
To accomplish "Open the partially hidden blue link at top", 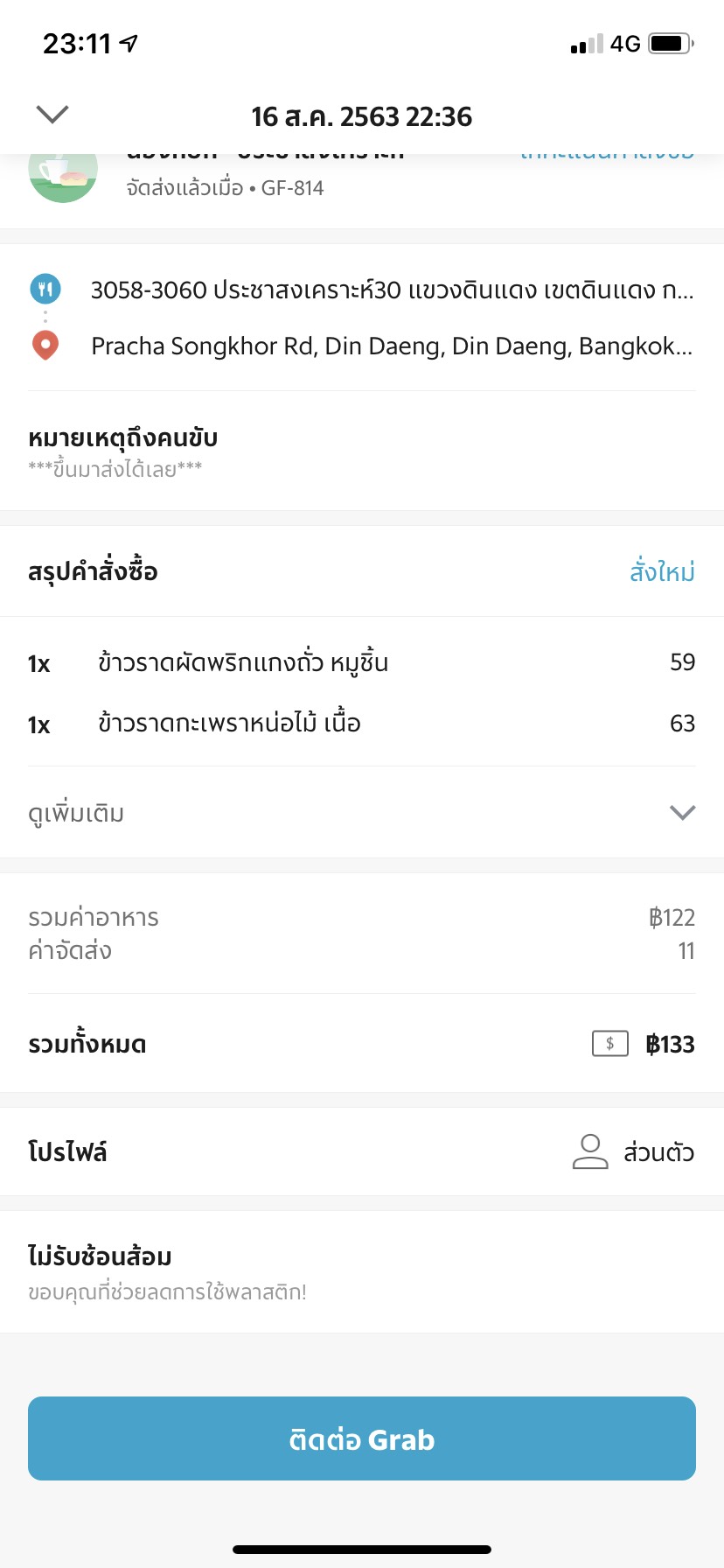I will (x=607, y=156).
